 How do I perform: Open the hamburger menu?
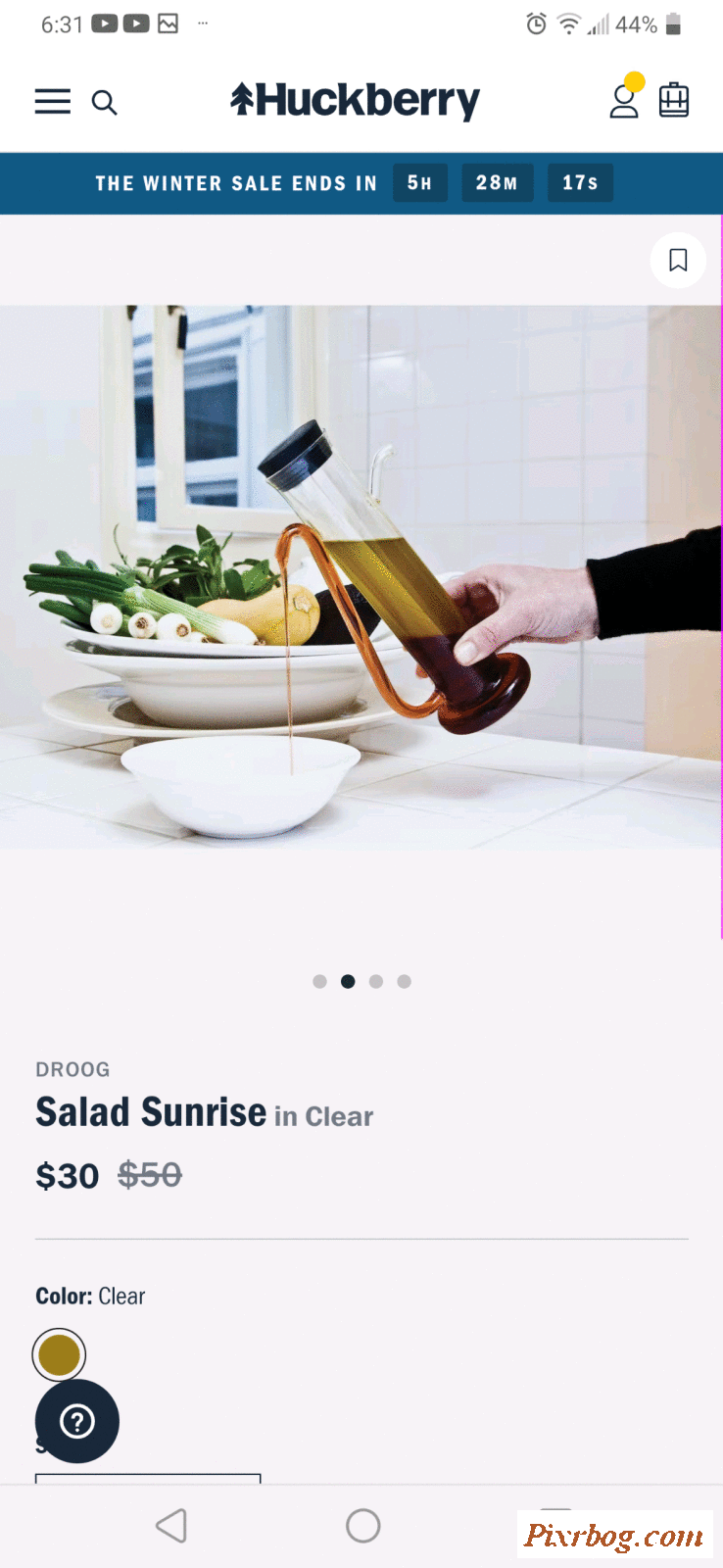click(x=53, y=102)
